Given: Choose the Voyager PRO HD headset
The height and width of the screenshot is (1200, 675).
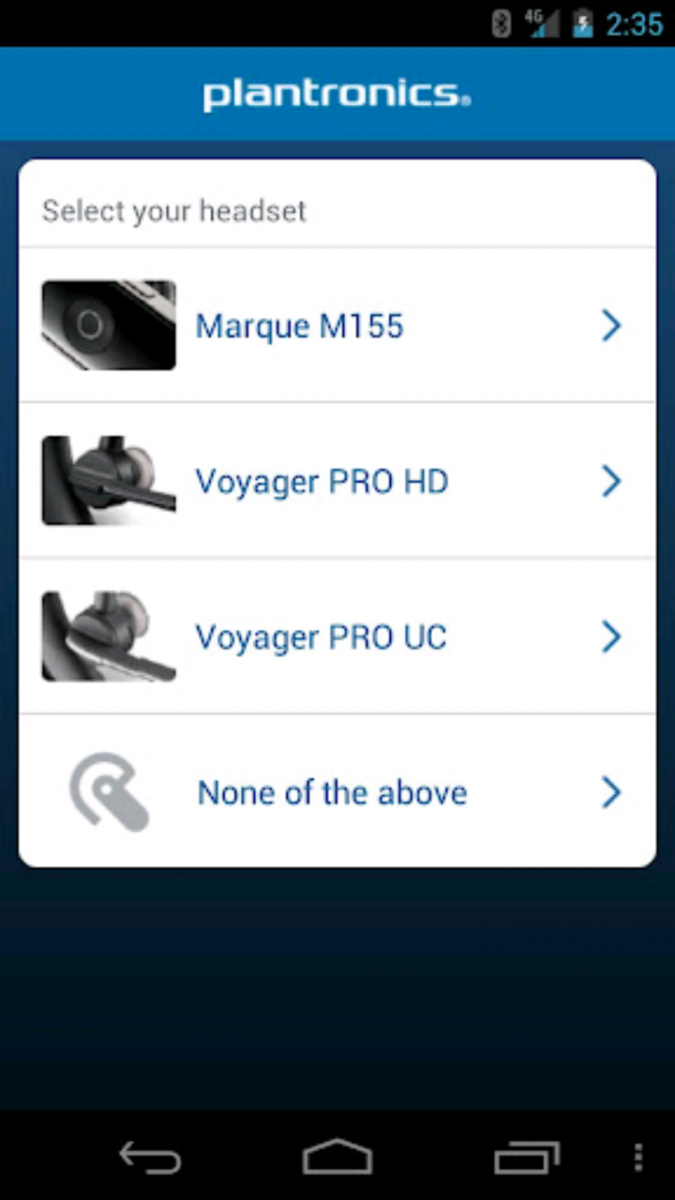Looking at the screenshot, I should point(337,482).
